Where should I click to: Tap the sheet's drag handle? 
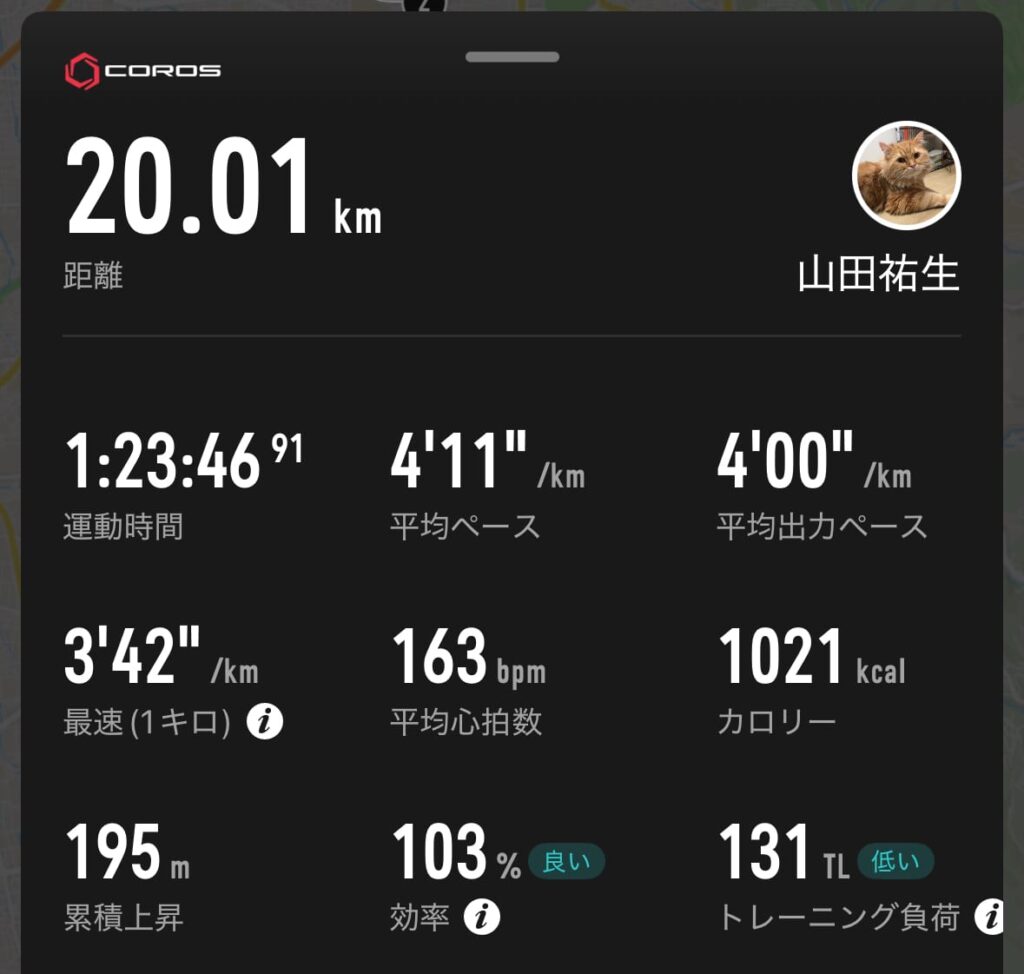pyautogui.click(x=511, y=57)
